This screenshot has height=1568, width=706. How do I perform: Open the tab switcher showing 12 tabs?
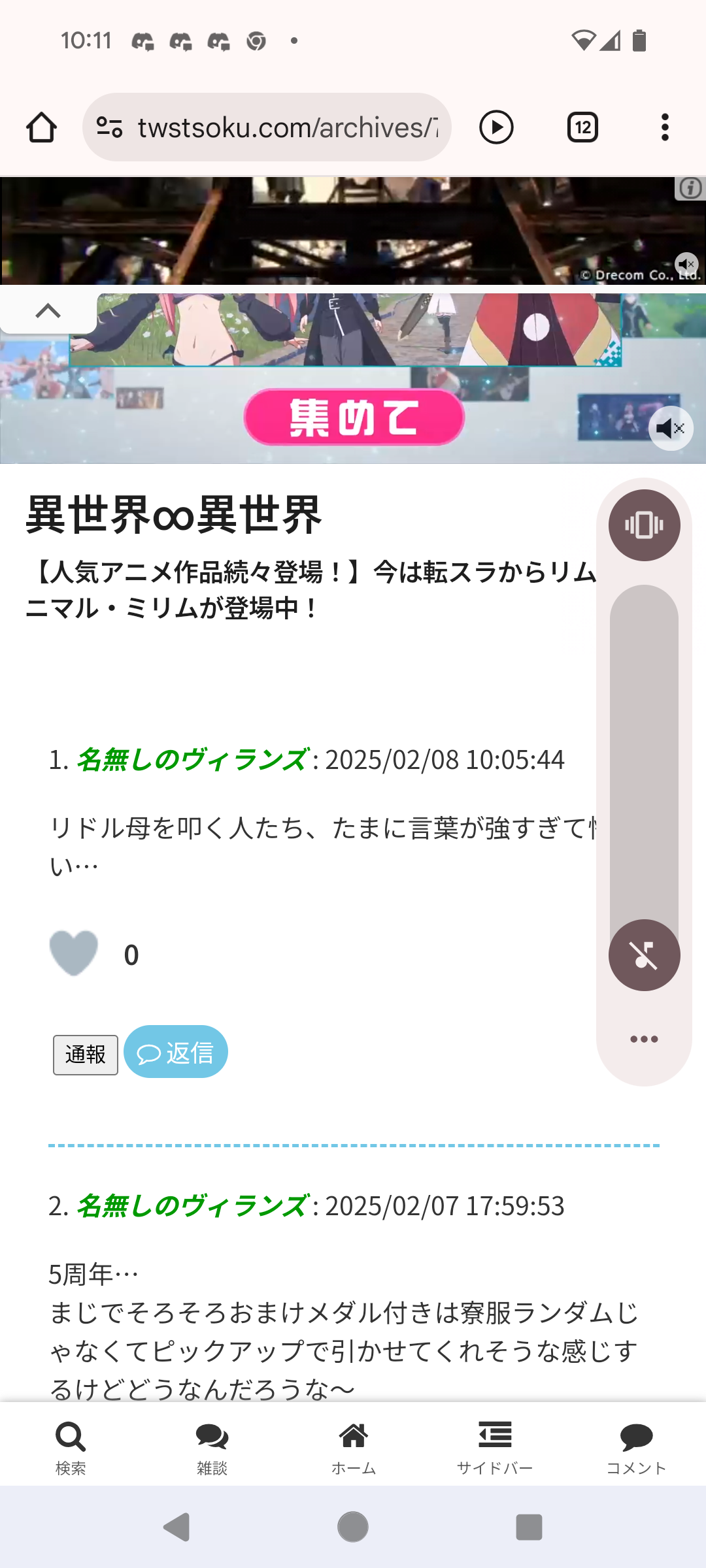(x=582, y=127)
